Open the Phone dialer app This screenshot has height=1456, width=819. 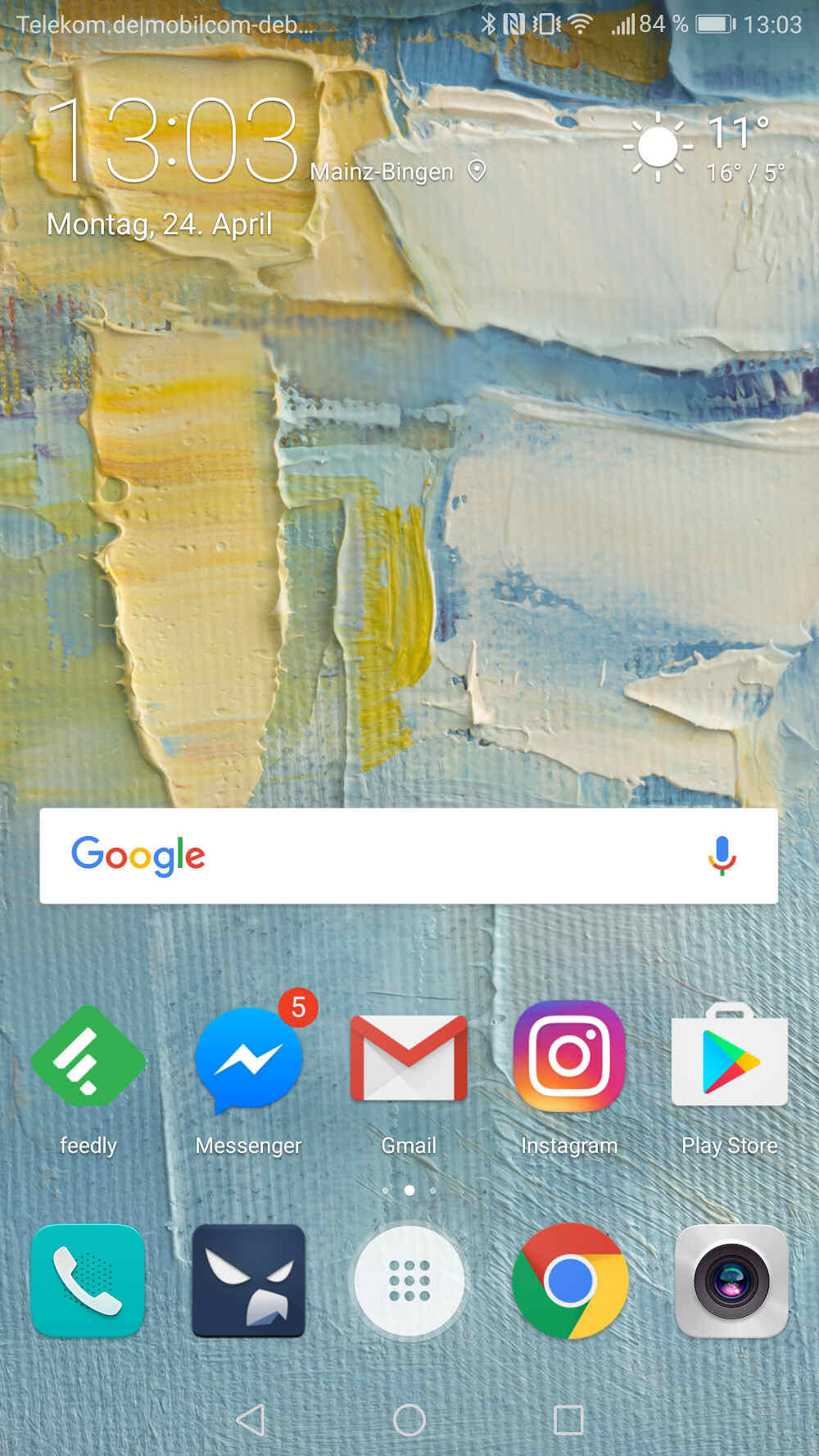[88, 1280]
